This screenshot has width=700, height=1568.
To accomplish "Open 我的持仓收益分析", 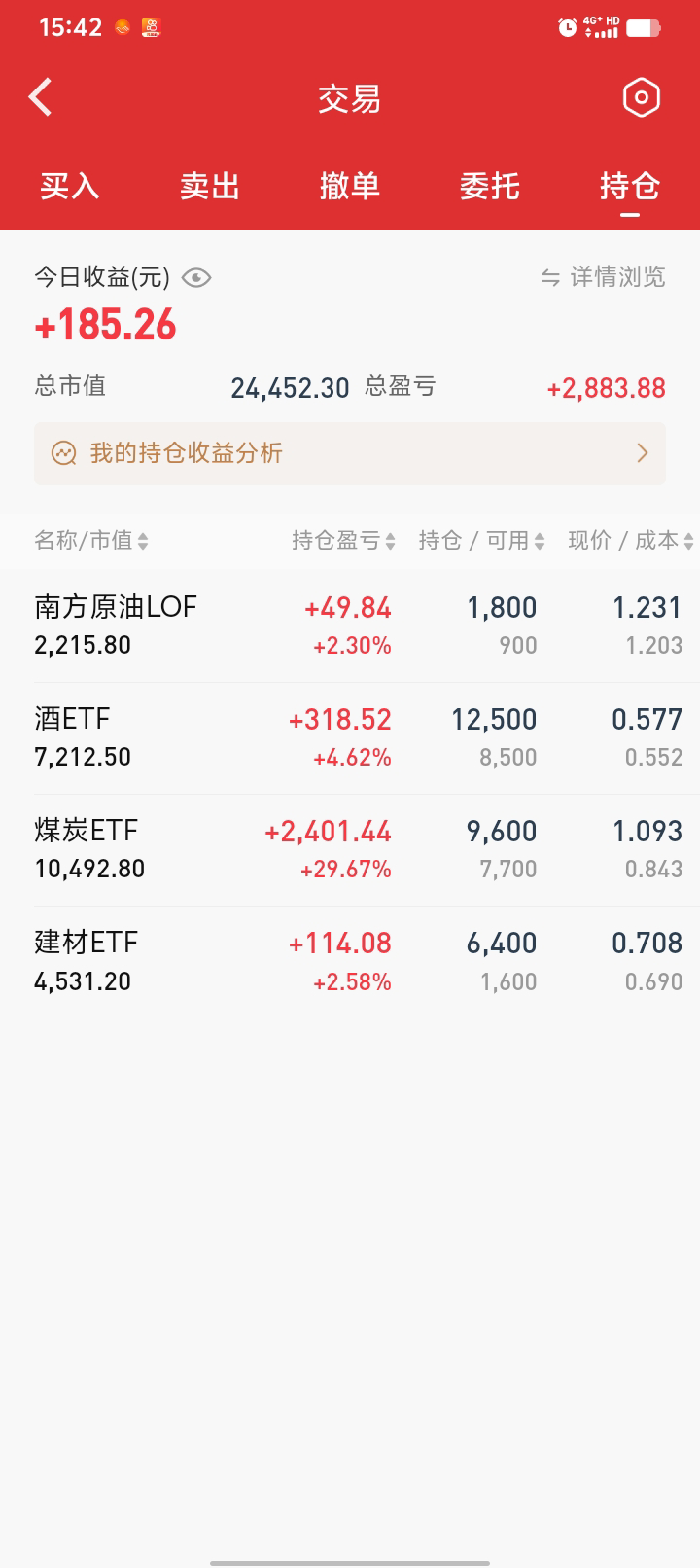I will (x=350, y=453).
